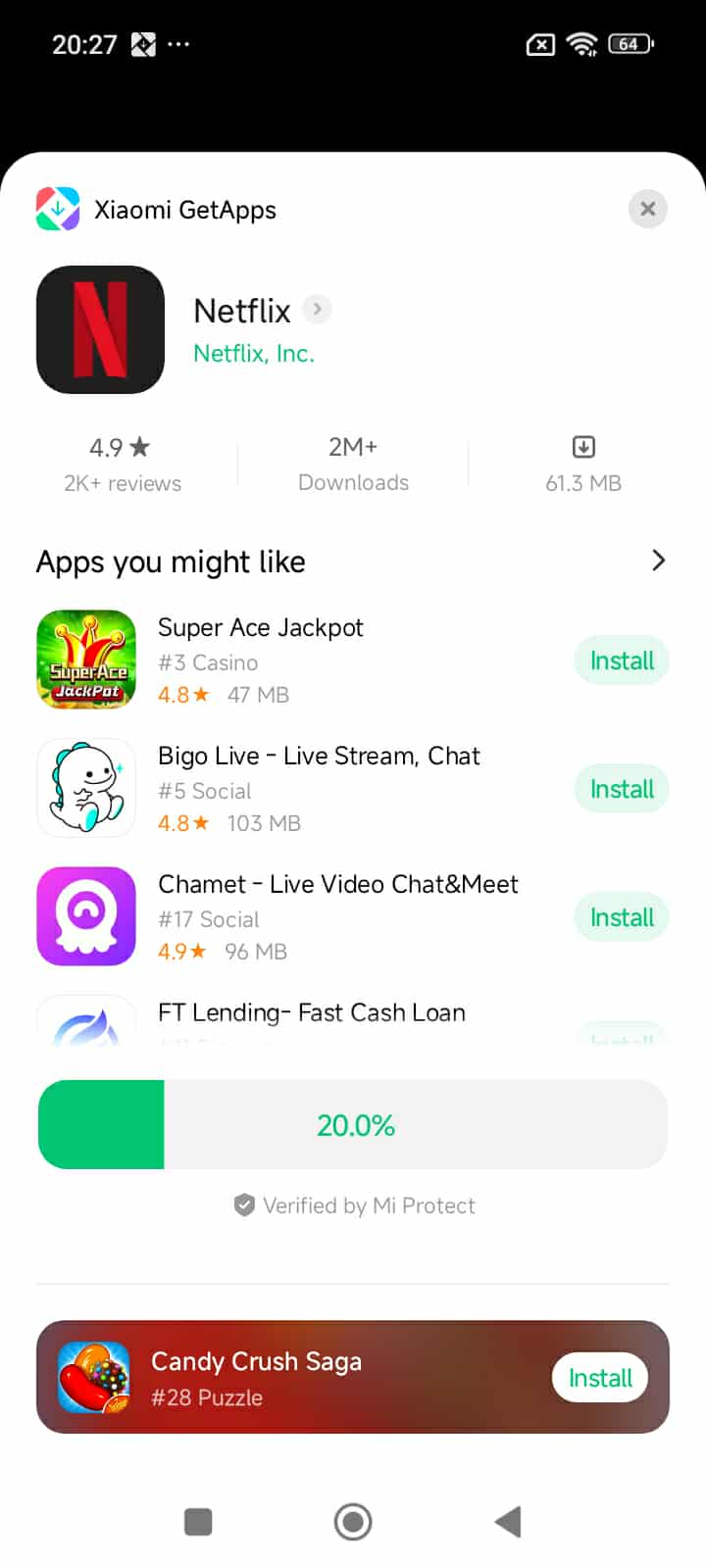Image resolution: width=706 pixels, height=1568 pixels.
Task: Open the Netflix, Inc. developer link
Action: [x=254, y=354]
